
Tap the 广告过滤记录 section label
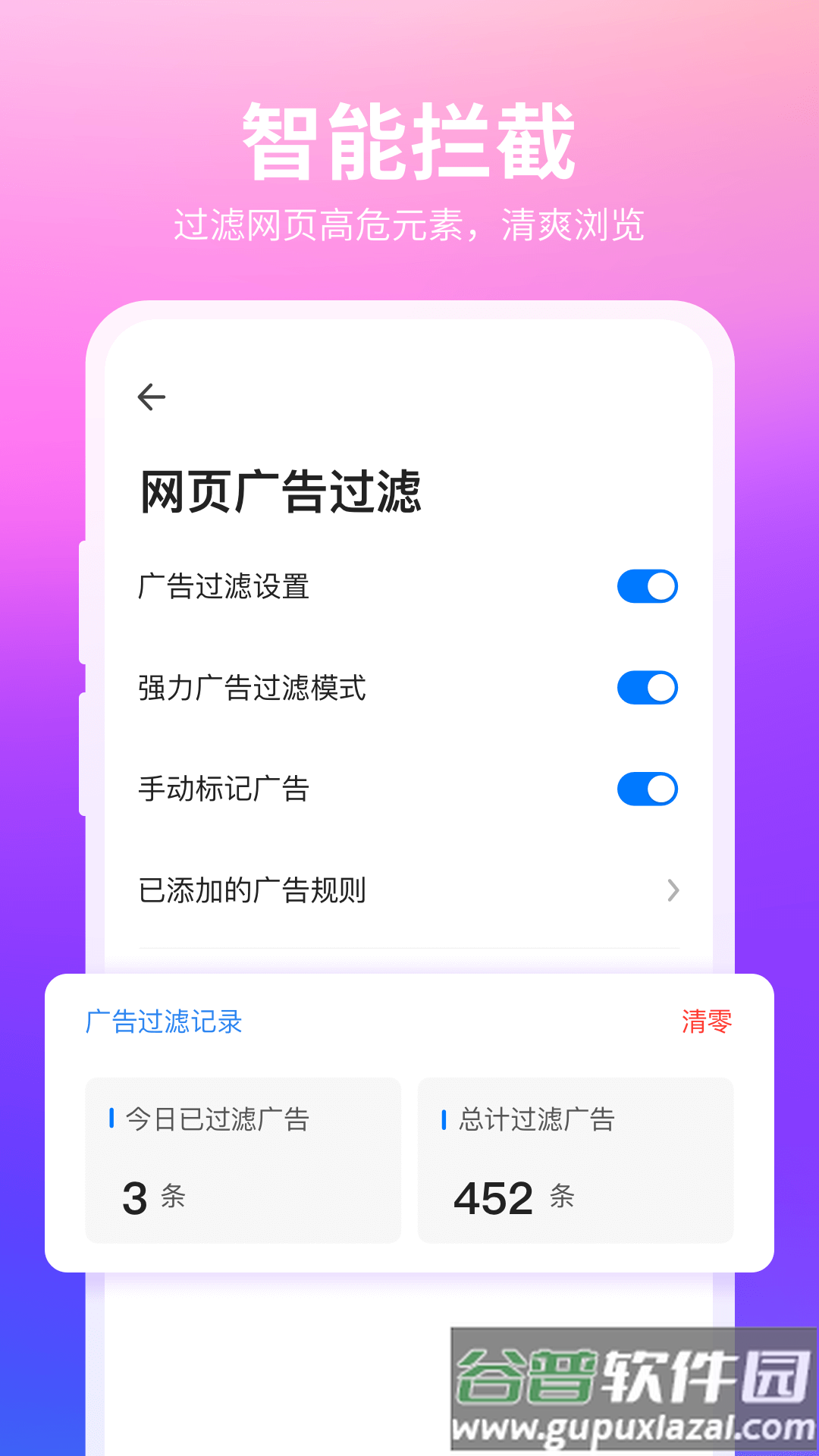click(161, 1021)
